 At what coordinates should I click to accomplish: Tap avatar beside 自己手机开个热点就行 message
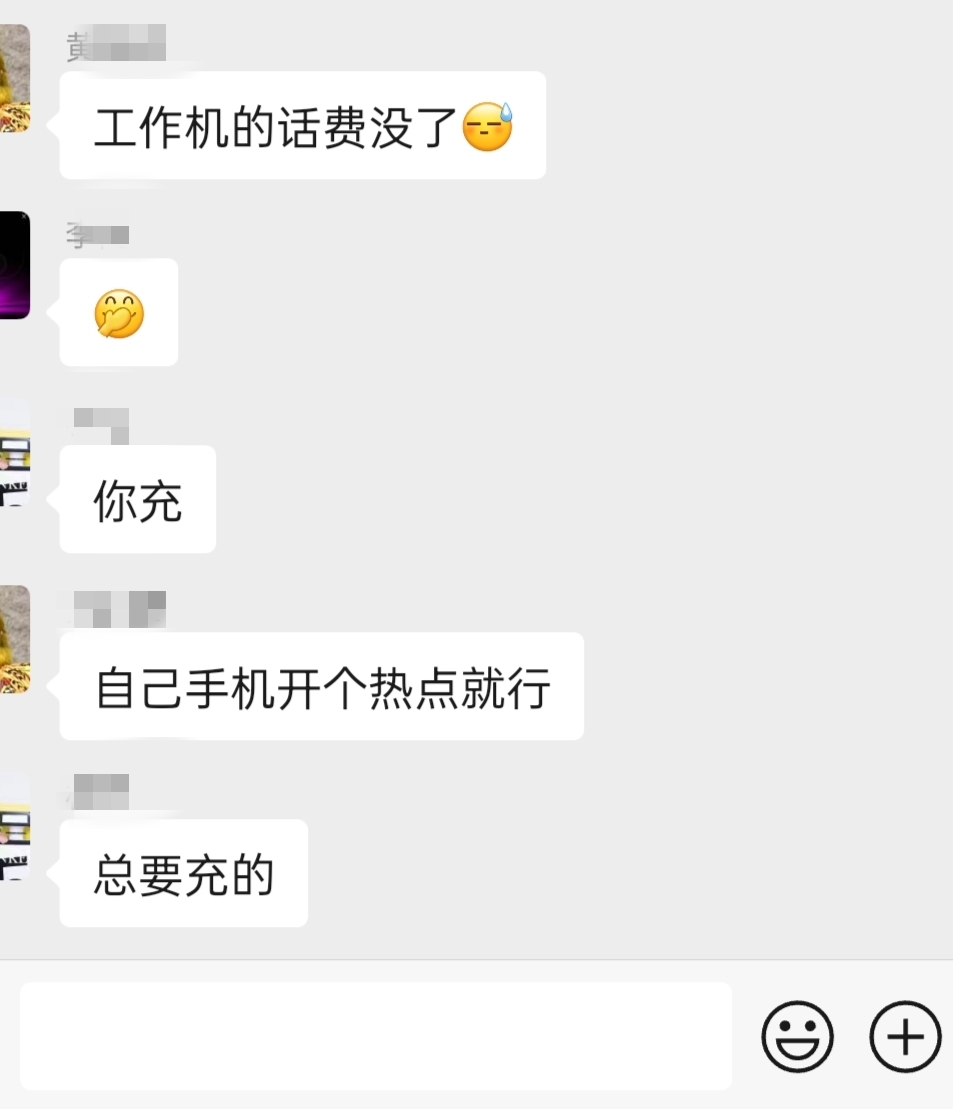[14, 639]
